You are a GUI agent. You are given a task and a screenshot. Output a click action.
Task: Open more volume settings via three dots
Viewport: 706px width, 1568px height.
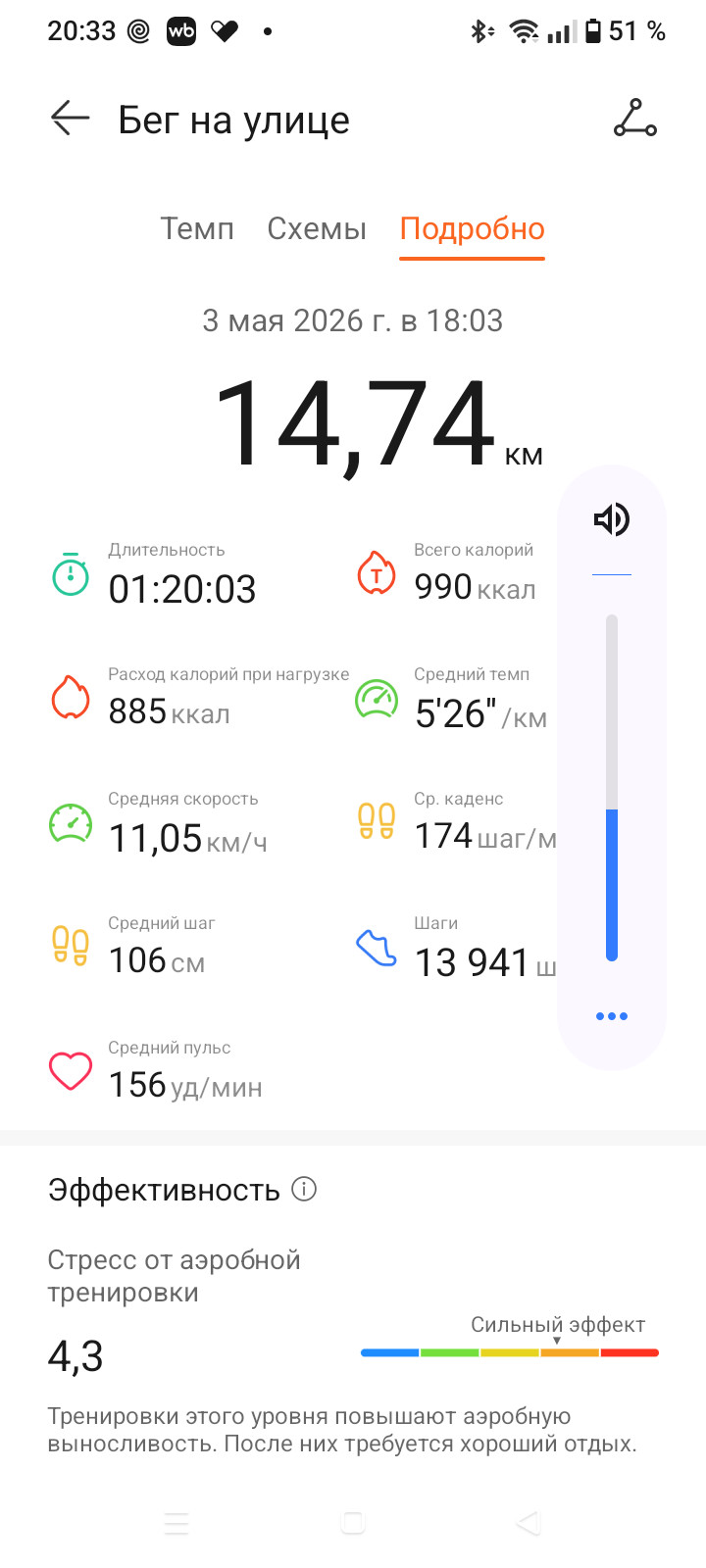tap(612, 1016)
